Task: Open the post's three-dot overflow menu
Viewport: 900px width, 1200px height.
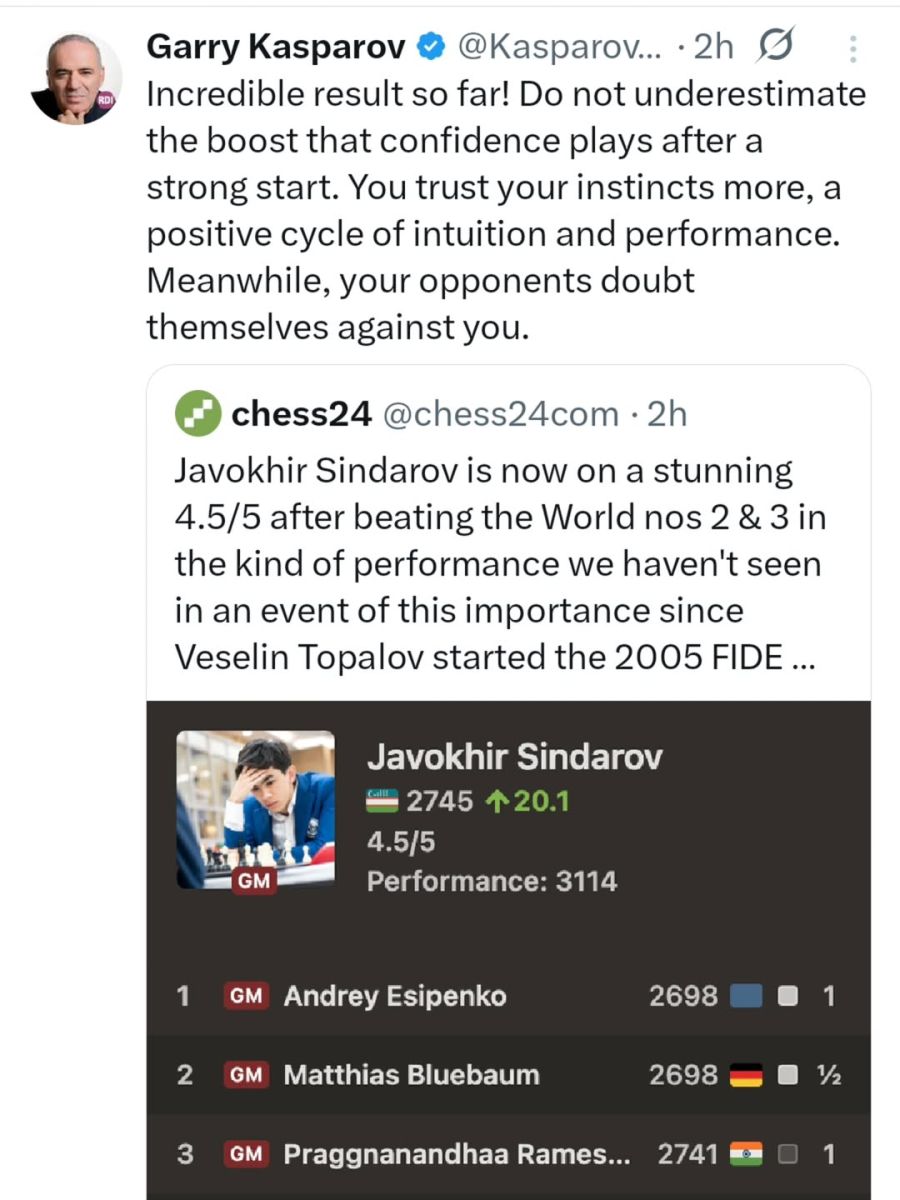Action: pyautogui.click(x=852, y=47)
